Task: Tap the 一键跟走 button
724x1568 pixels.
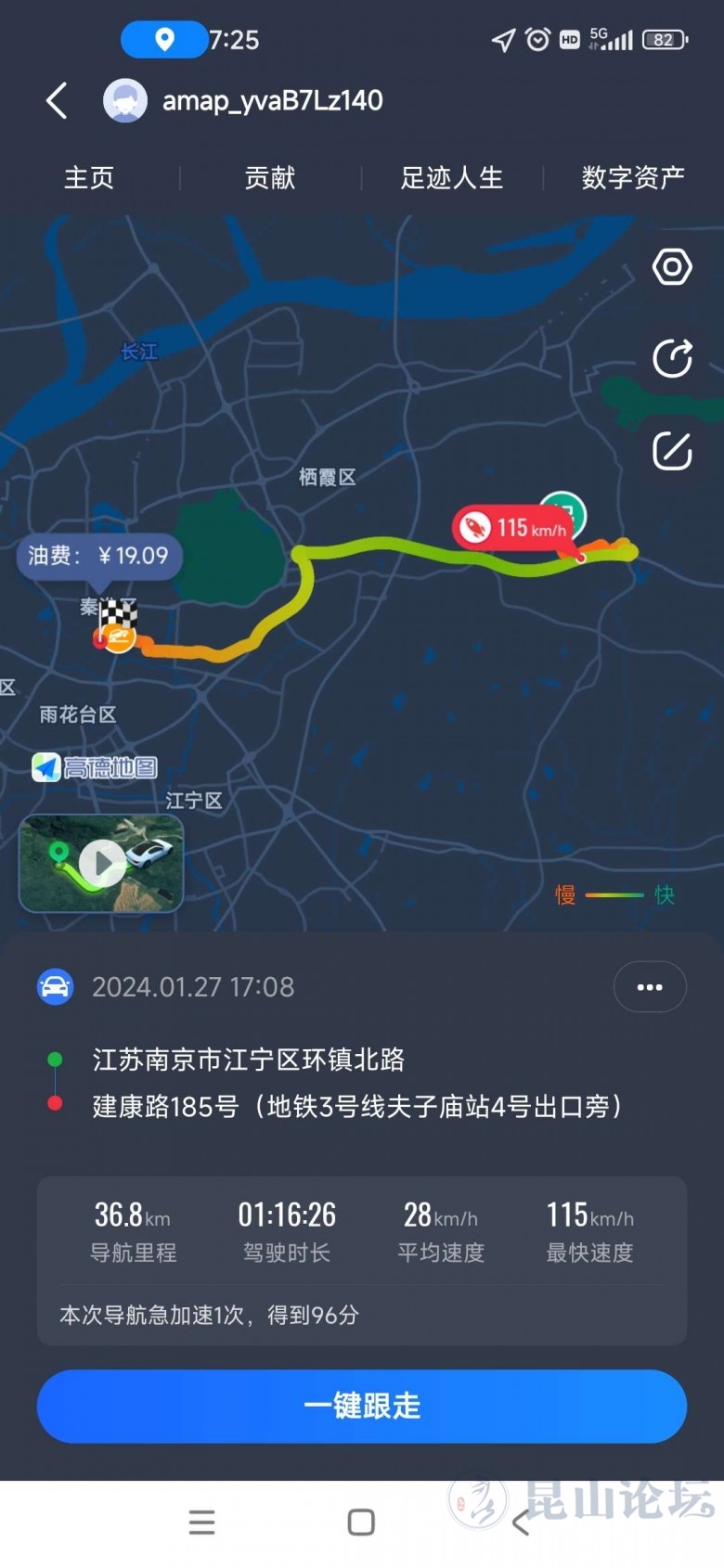Action: [x=362, y=1406]
